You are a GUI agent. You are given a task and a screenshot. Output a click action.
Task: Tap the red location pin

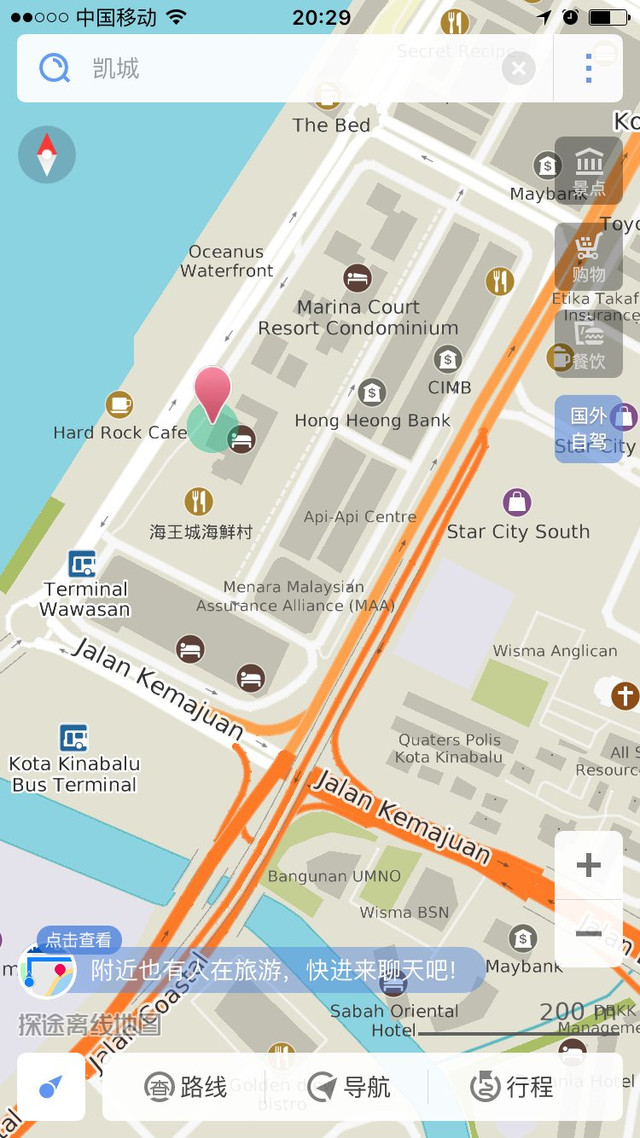212,391
